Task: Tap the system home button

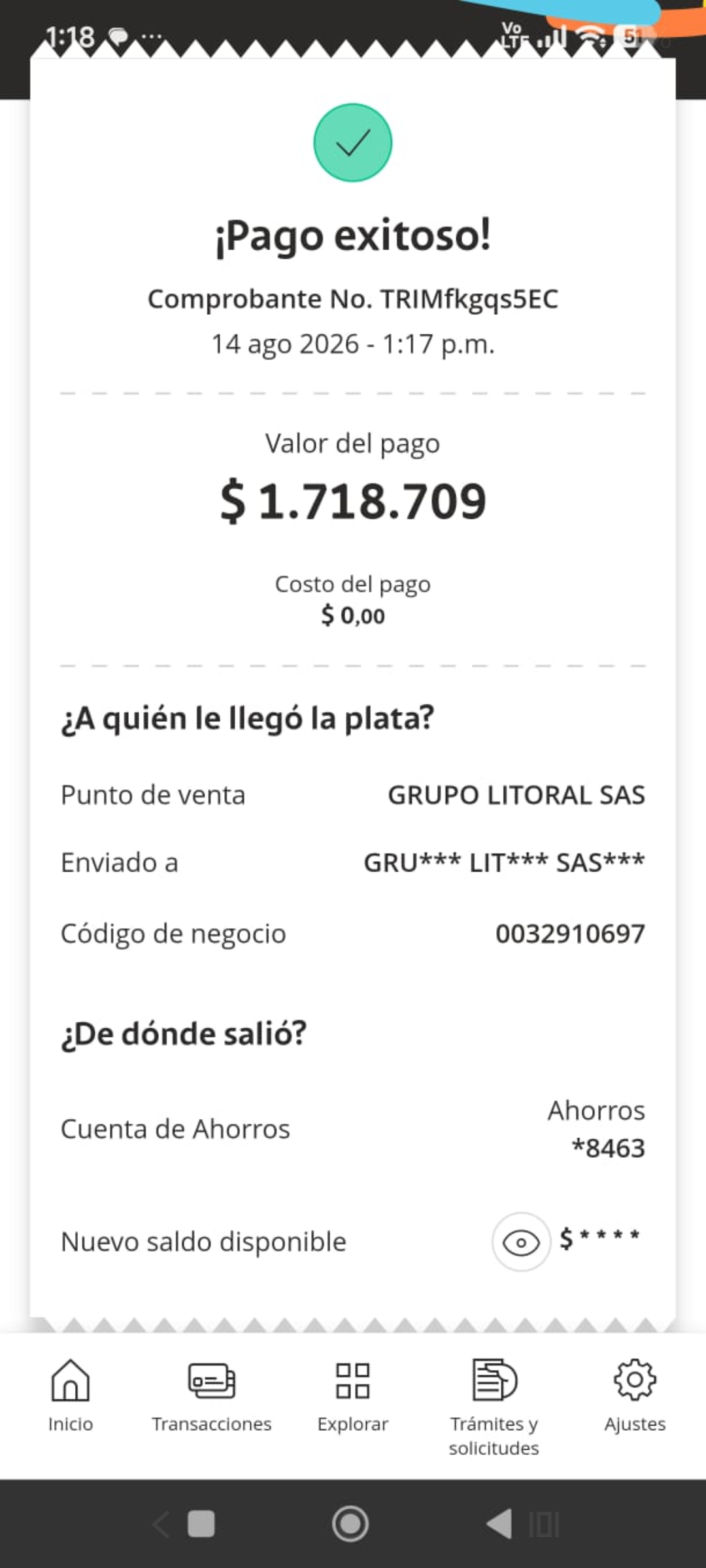Action: [x=350, y=1524]
